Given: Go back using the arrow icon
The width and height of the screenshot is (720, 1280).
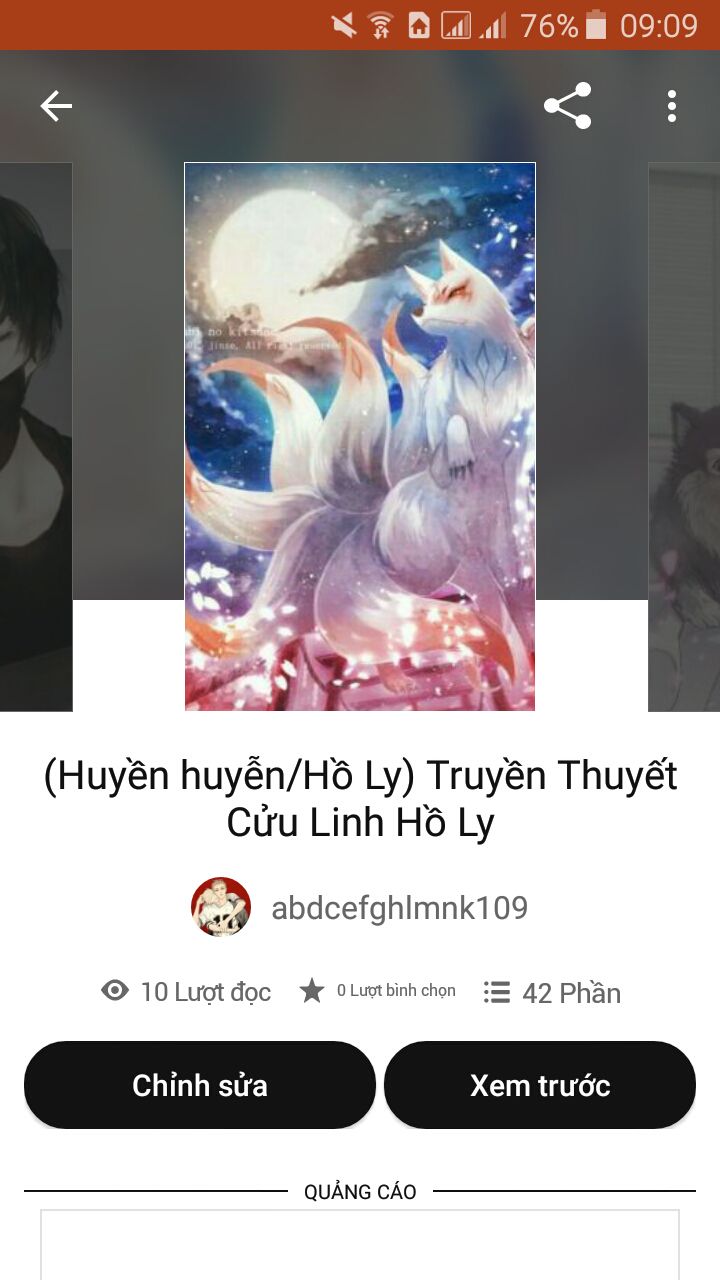Looking at the screenshot, I should coord(56,106).
